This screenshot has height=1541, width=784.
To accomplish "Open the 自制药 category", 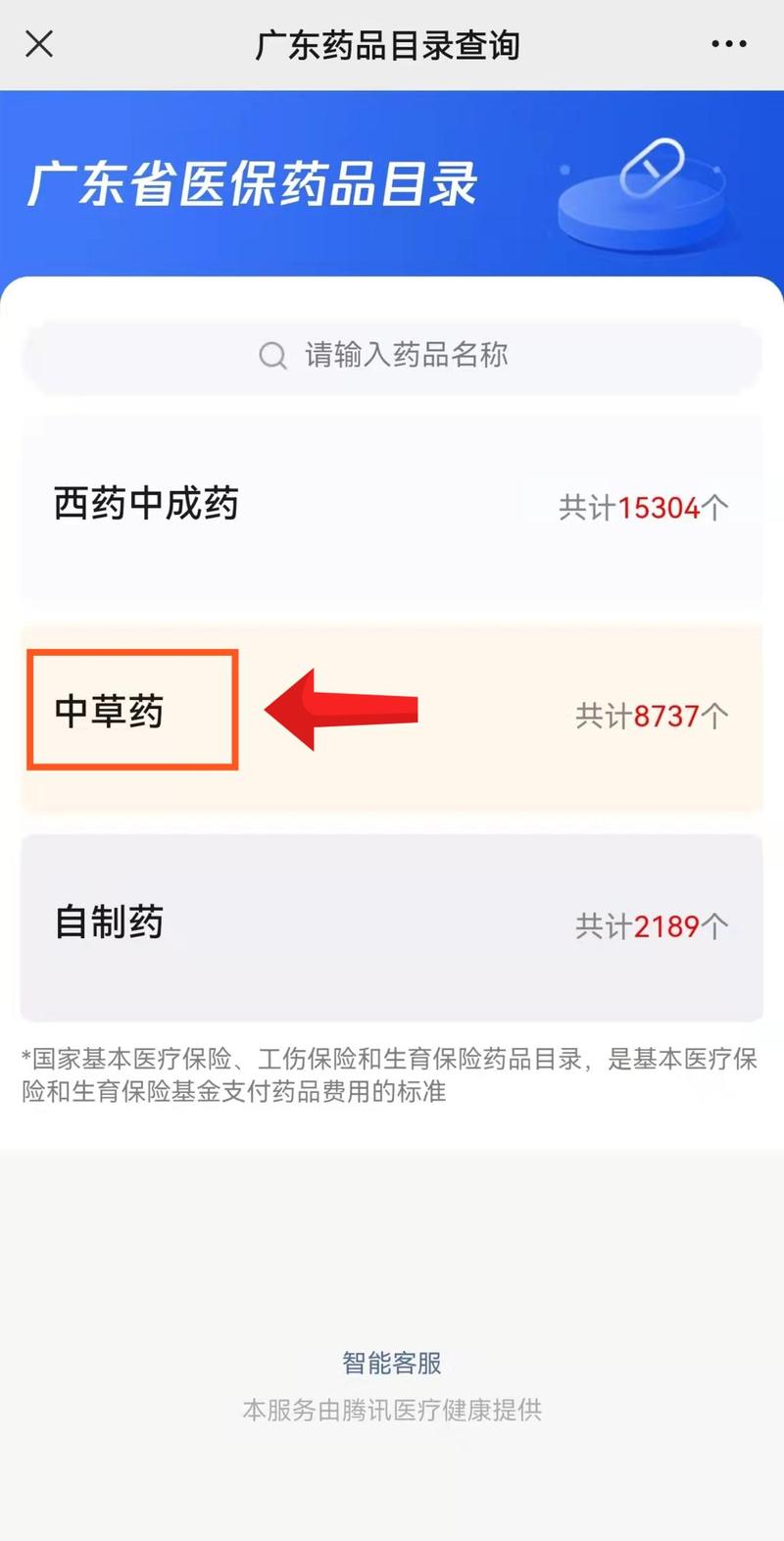I will coord(392,924).
